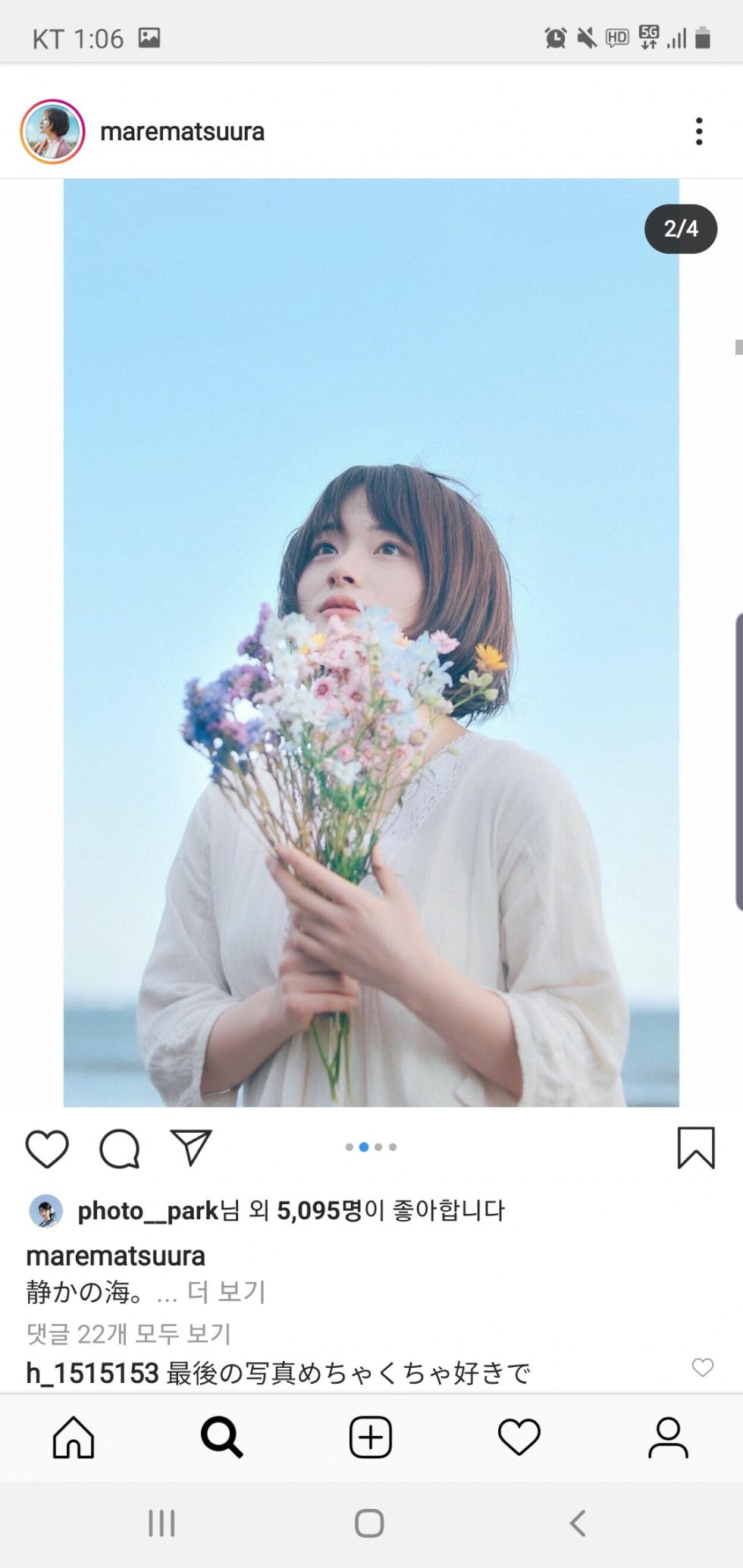Open marematsuura username in post header

(182, 131)
